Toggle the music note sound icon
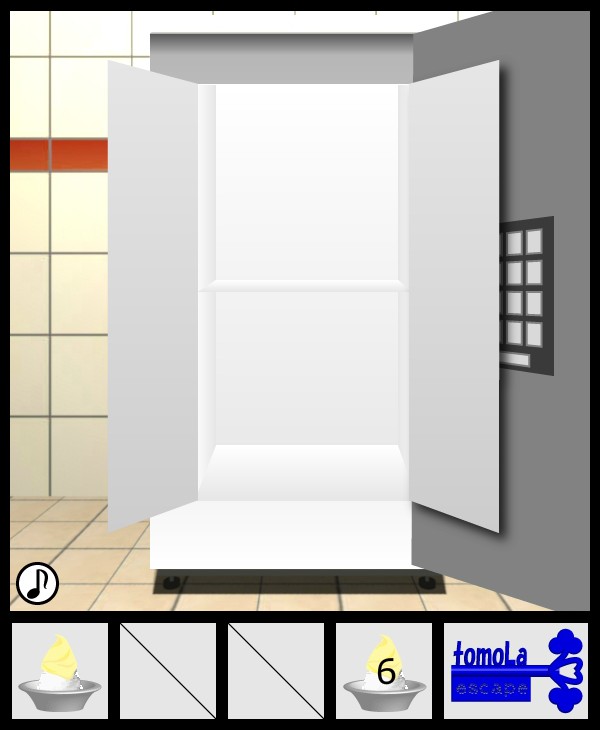This screenshot has height=730, width=600. tap(38, 582)
